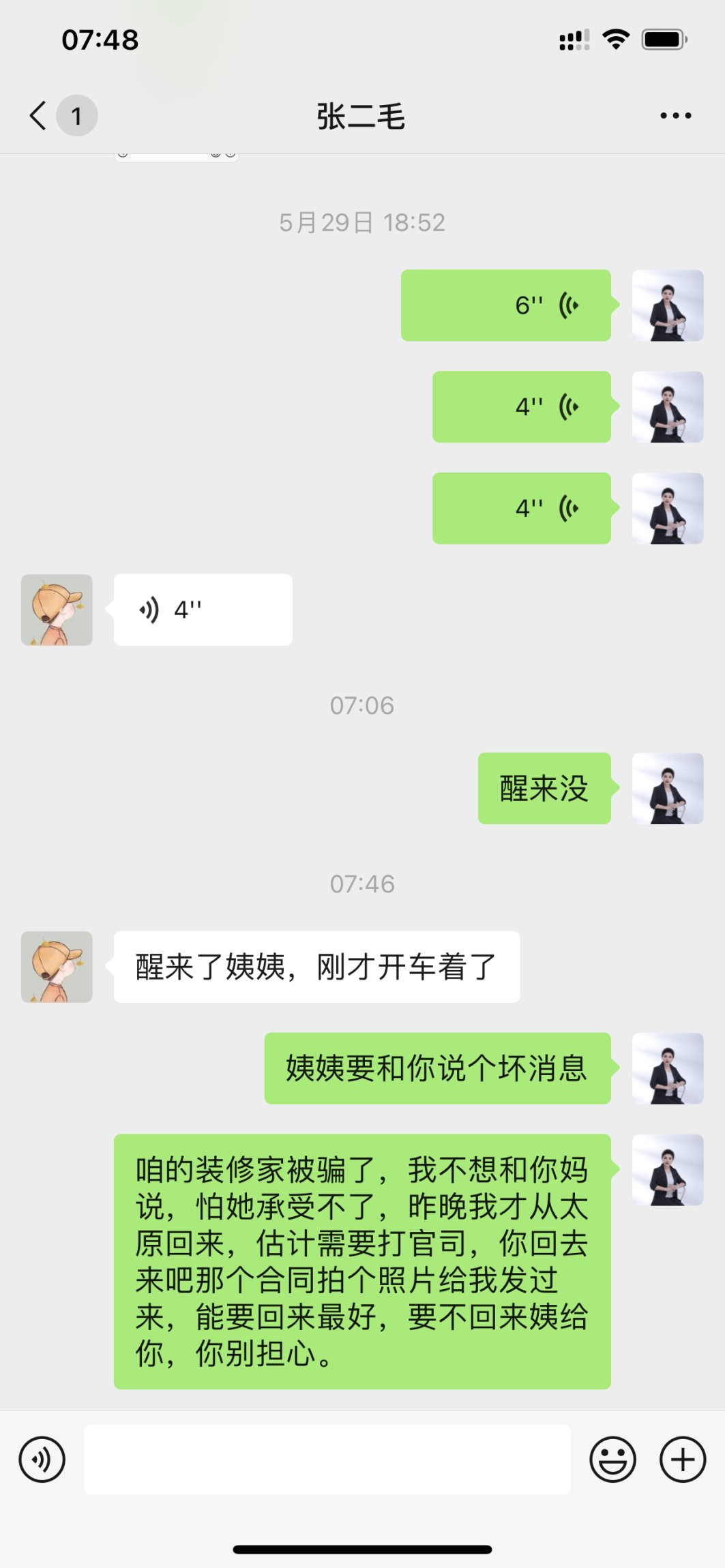
Task: Focus the message text field
Action: 327,1460
